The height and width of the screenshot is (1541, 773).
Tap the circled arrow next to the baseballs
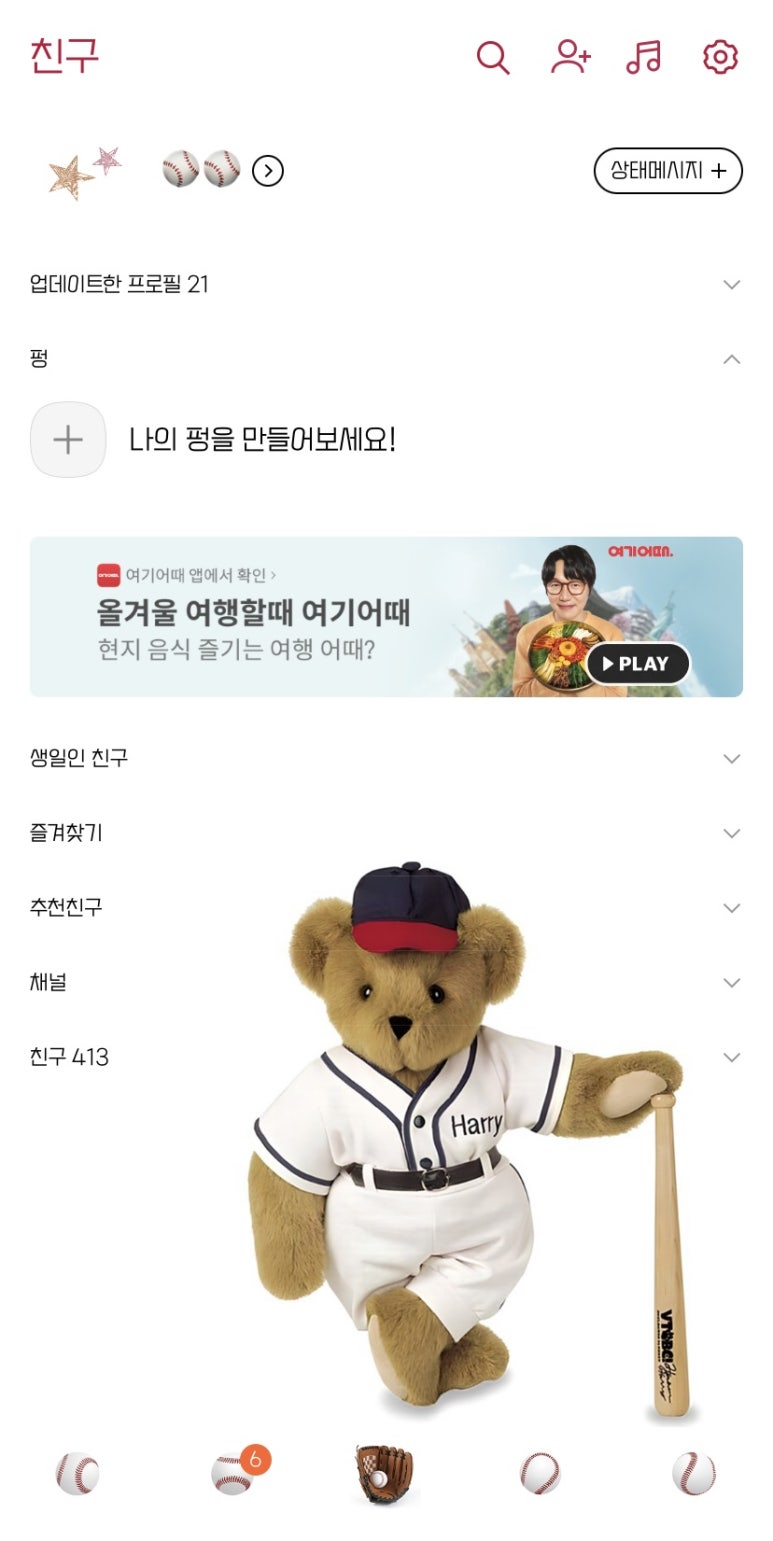point(268,172)
